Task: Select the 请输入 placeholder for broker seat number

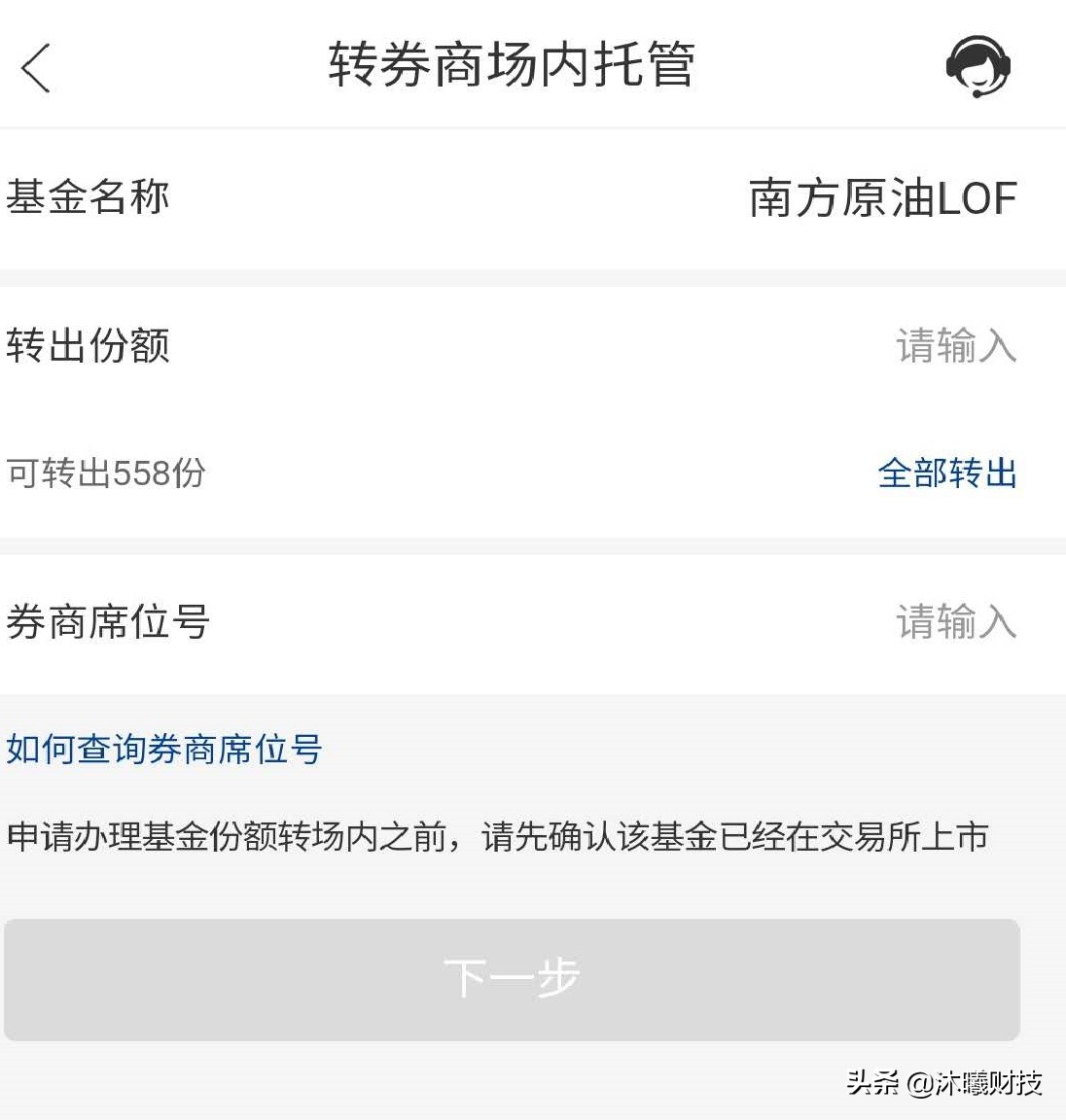Action: pos(956,624)
